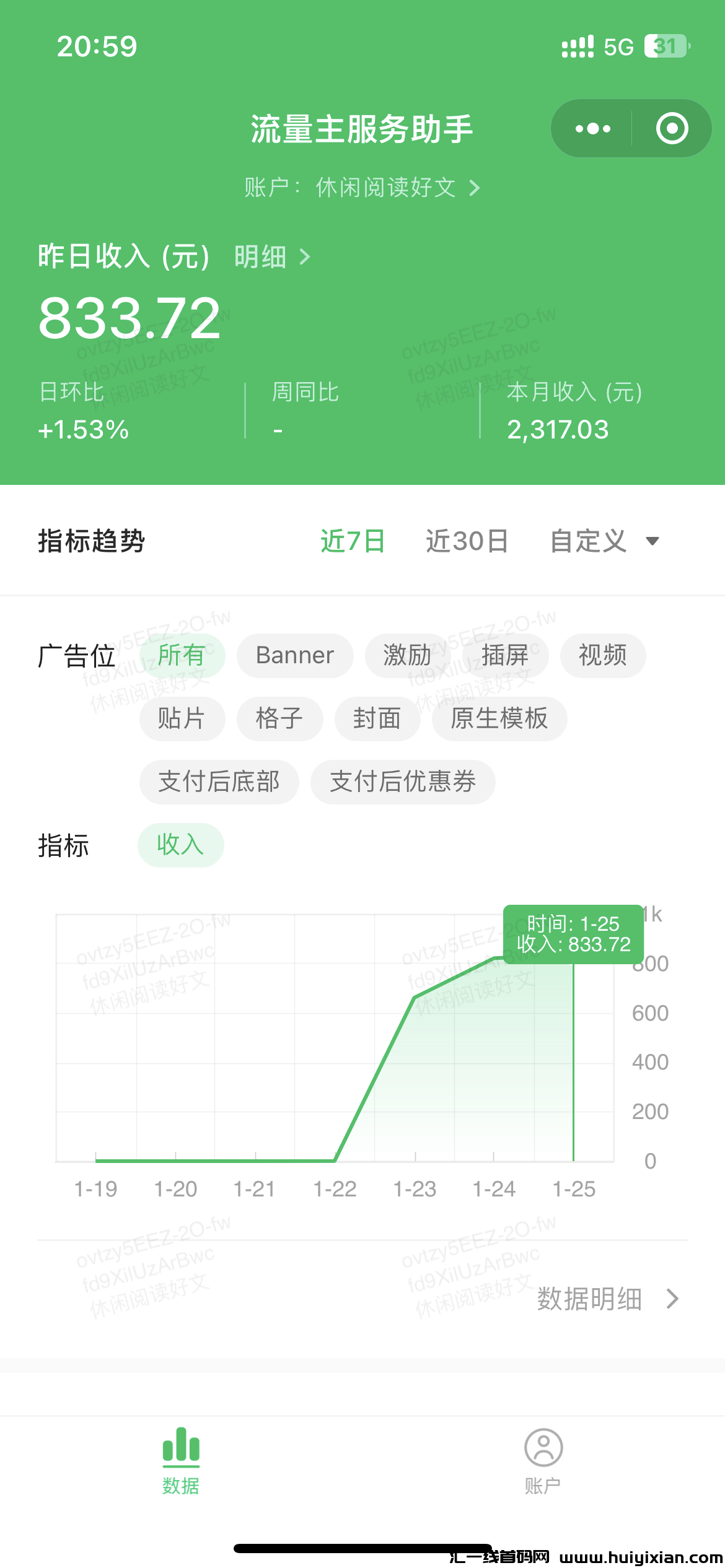Choose the 封面 ad slot chip
This screenshot has height=1568, width=725.
[x=377, y=718]
